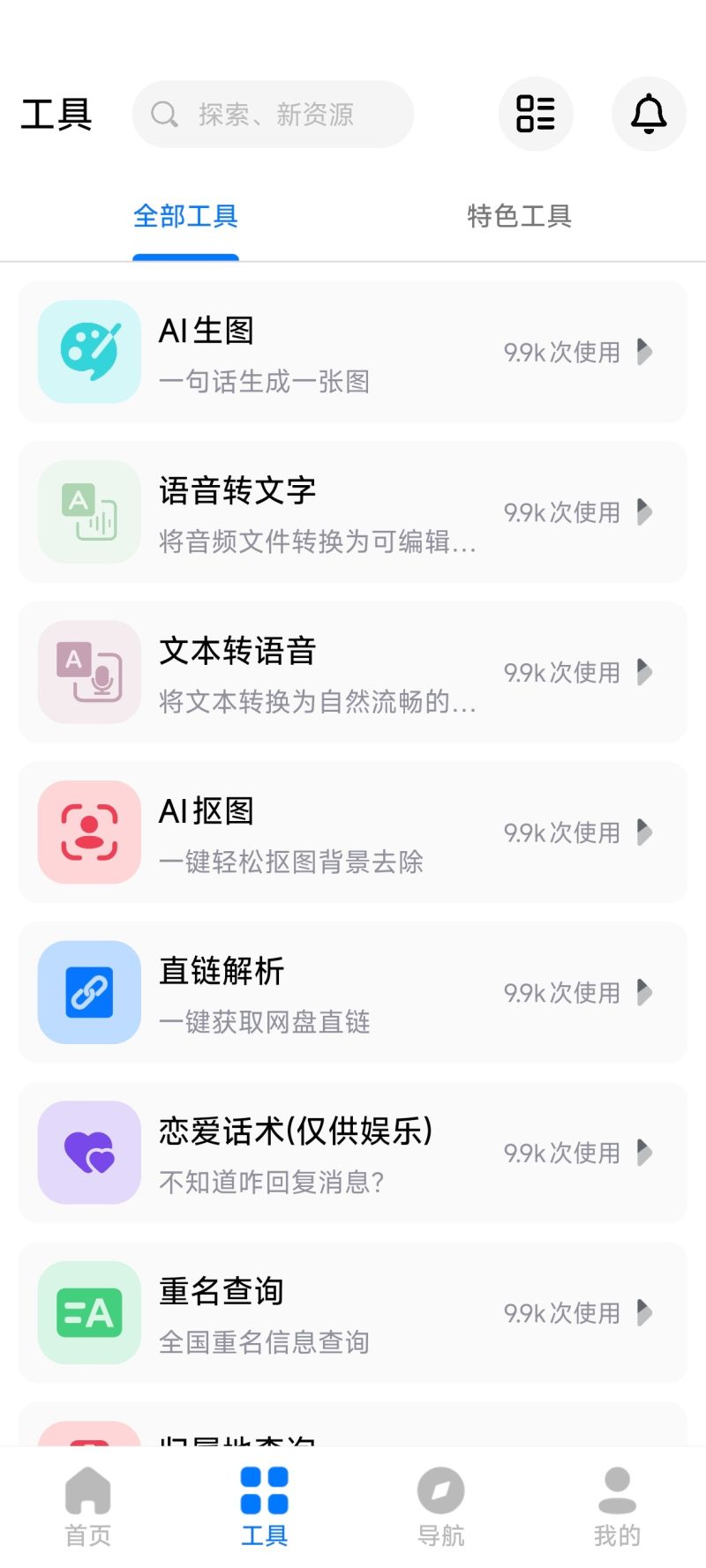The width and height of the screenshot is (706, 1568).
Task: Switch to the 全部工具 tab
Action: click(x=185, y=217)
